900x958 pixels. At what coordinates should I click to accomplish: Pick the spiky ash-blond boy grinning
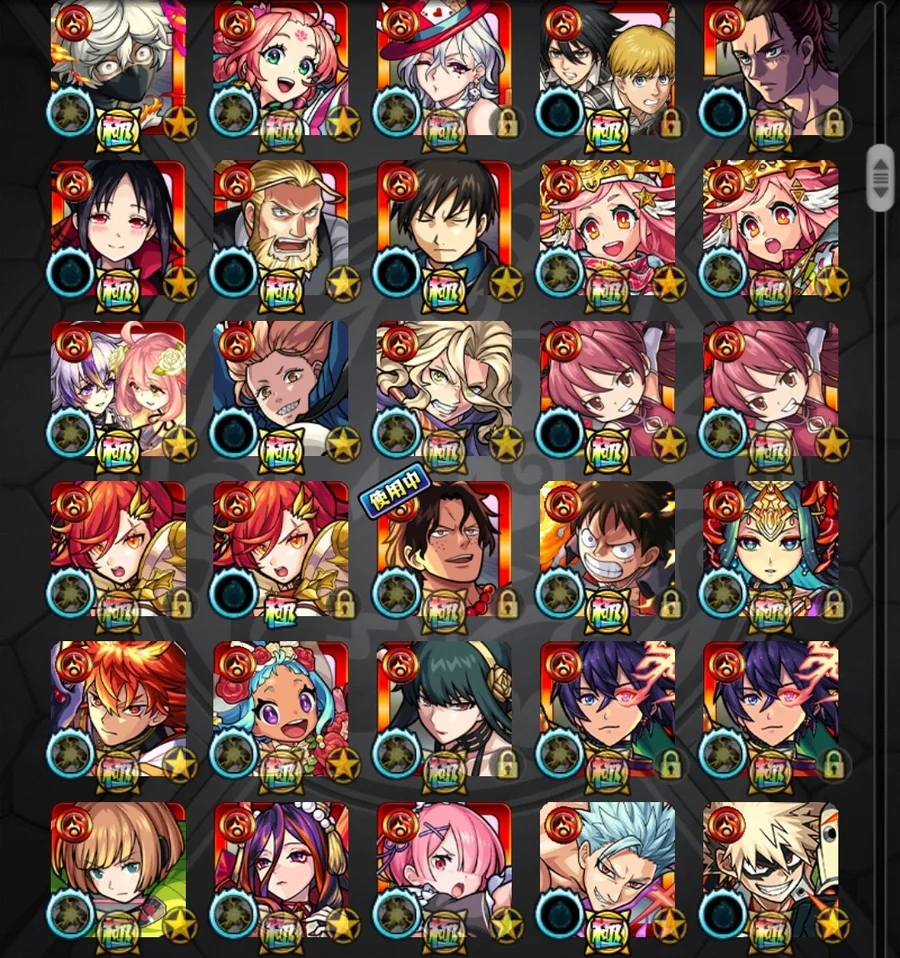tap(770, 869)
